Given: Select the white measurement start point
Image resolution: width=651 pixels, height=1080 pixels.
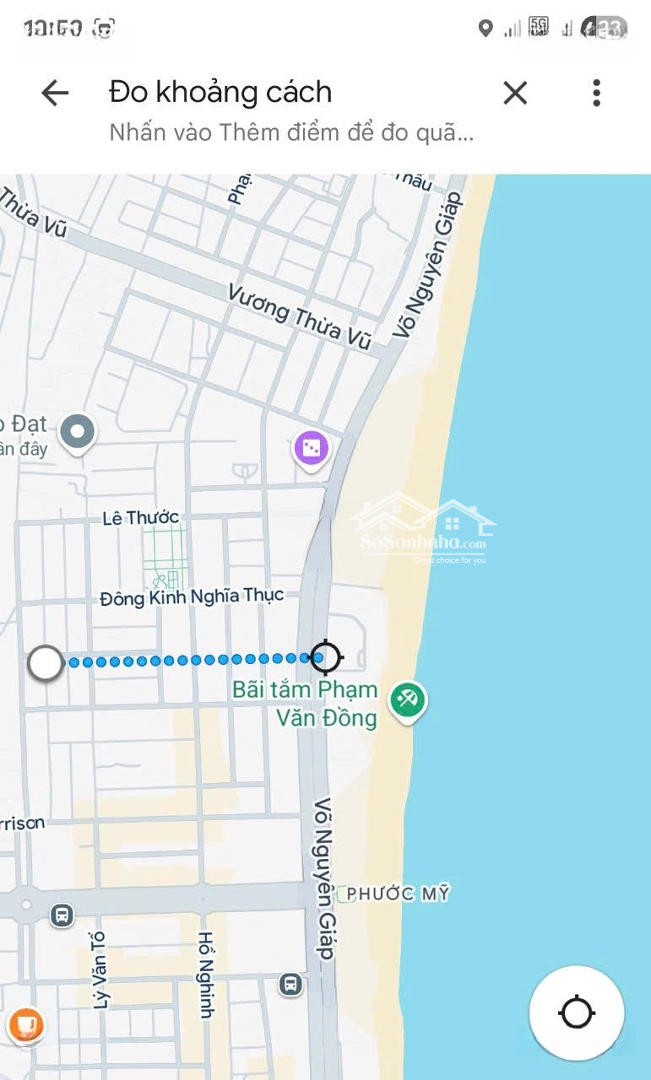Looking at the screenshot, I should [45, 662].
